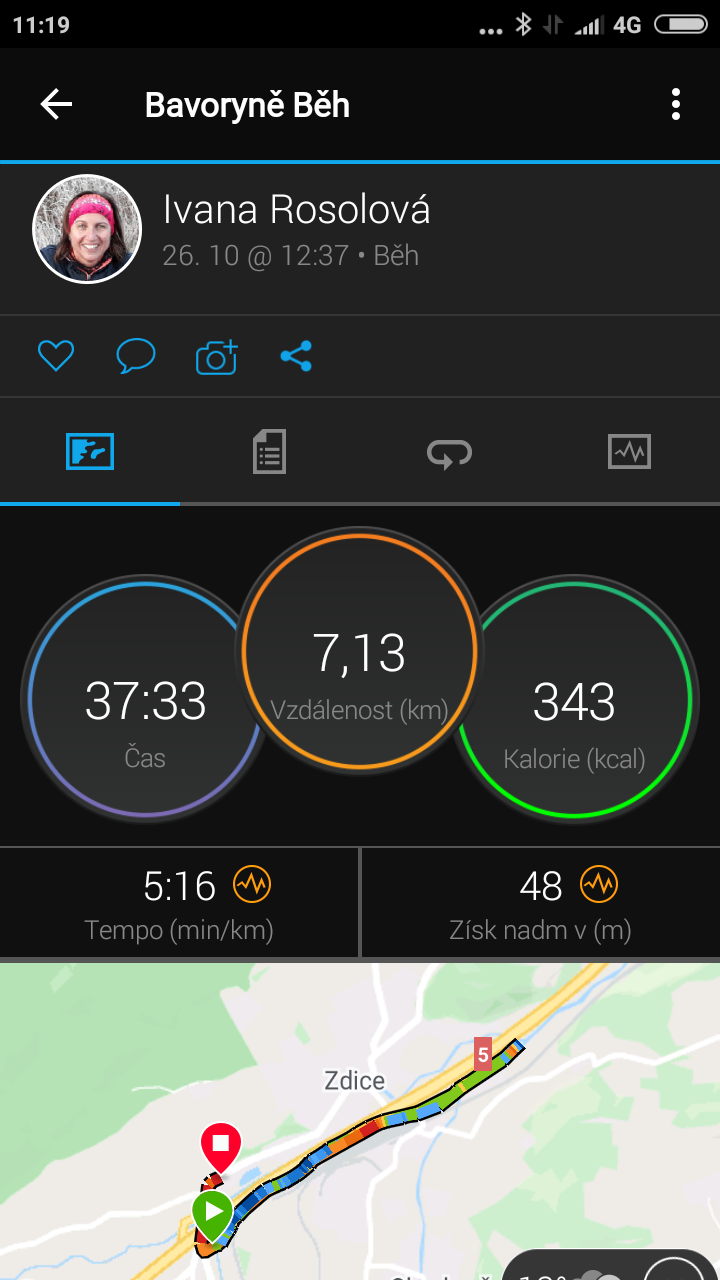Screen dimensions: 720x1280
Task: Open comments on the activity
Action: click(136, 356)
